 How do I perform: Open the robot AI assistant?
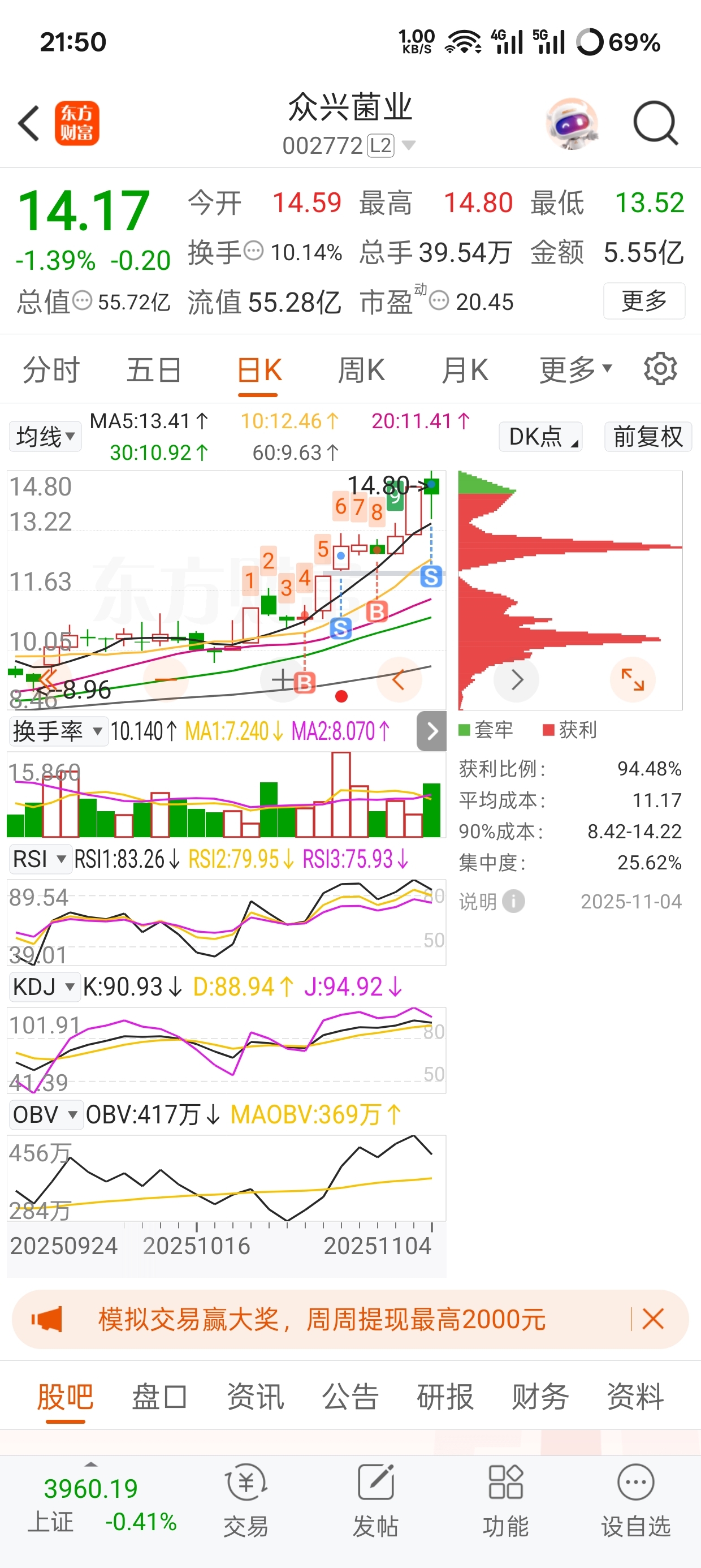pyautogui.click(x=572, y=123)
